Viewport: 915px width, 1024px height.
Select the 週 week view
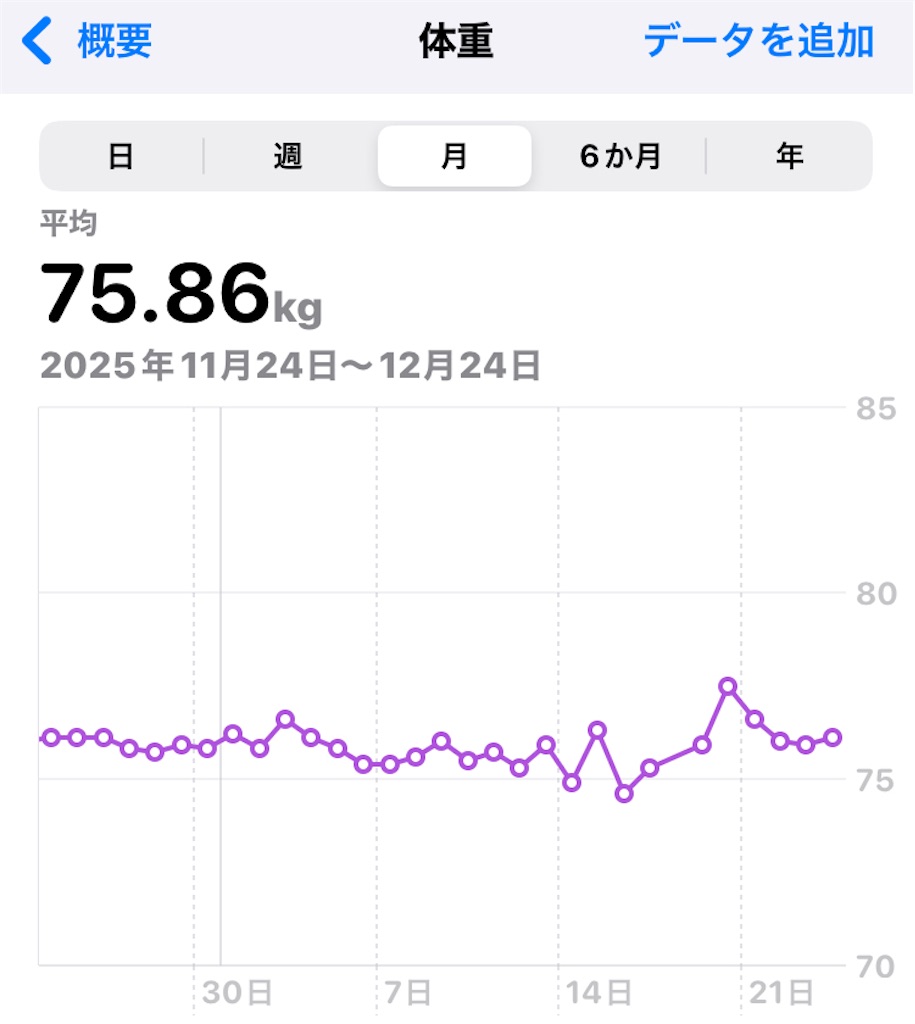288,157
